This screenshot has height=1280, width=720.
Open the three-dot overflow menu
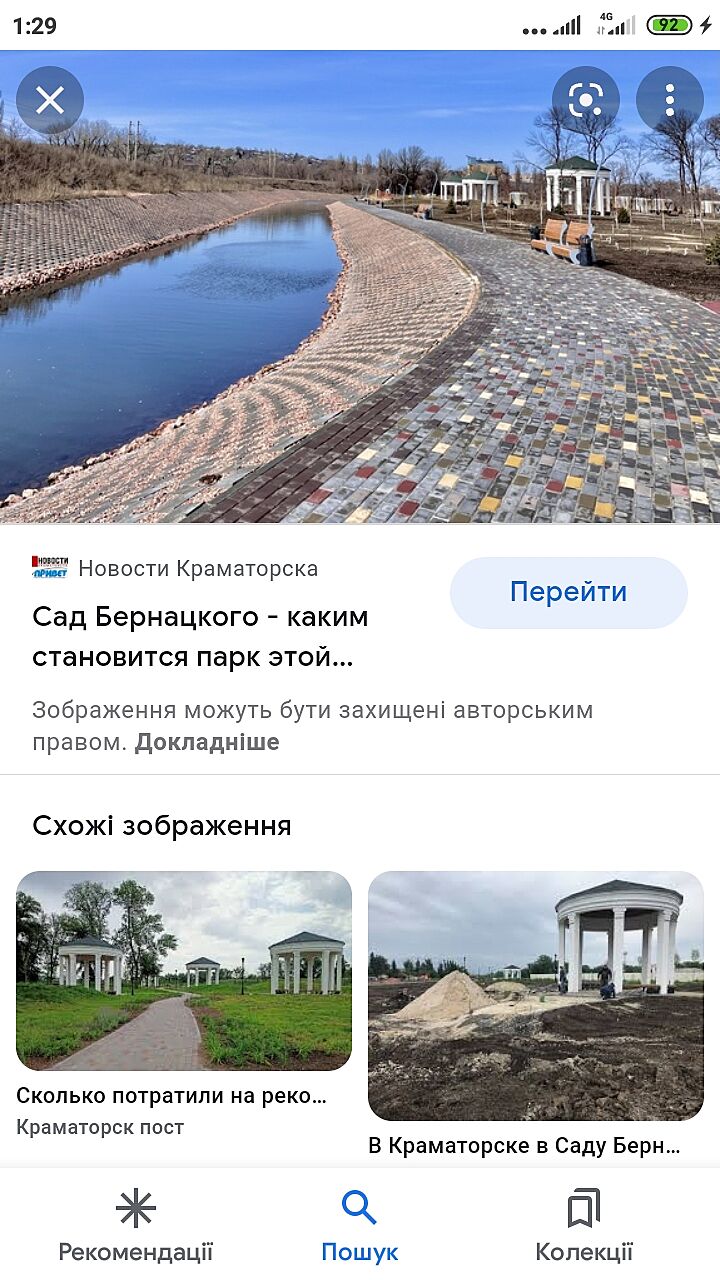tap(670, 100)
